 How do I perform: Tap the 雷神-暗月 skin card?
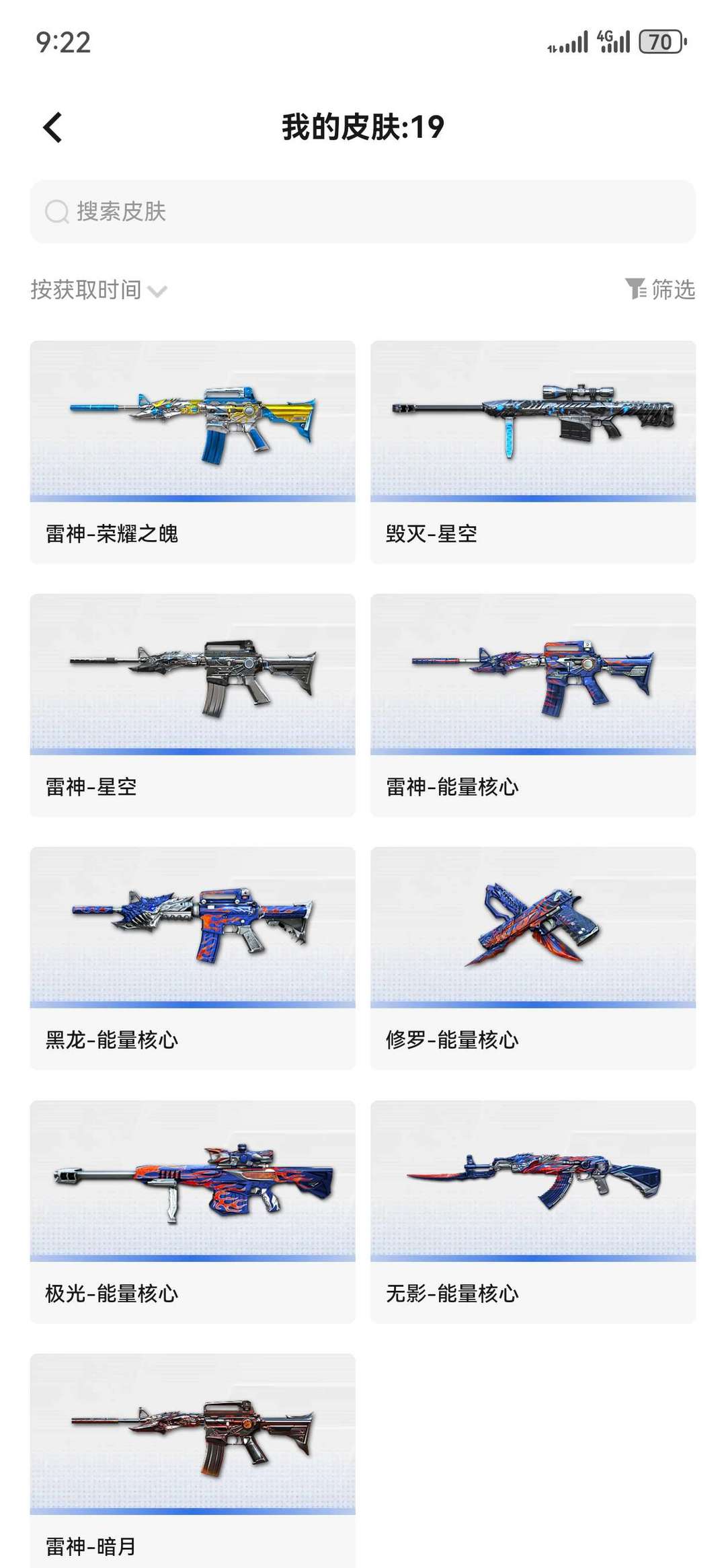click(x=193, y=1460)
